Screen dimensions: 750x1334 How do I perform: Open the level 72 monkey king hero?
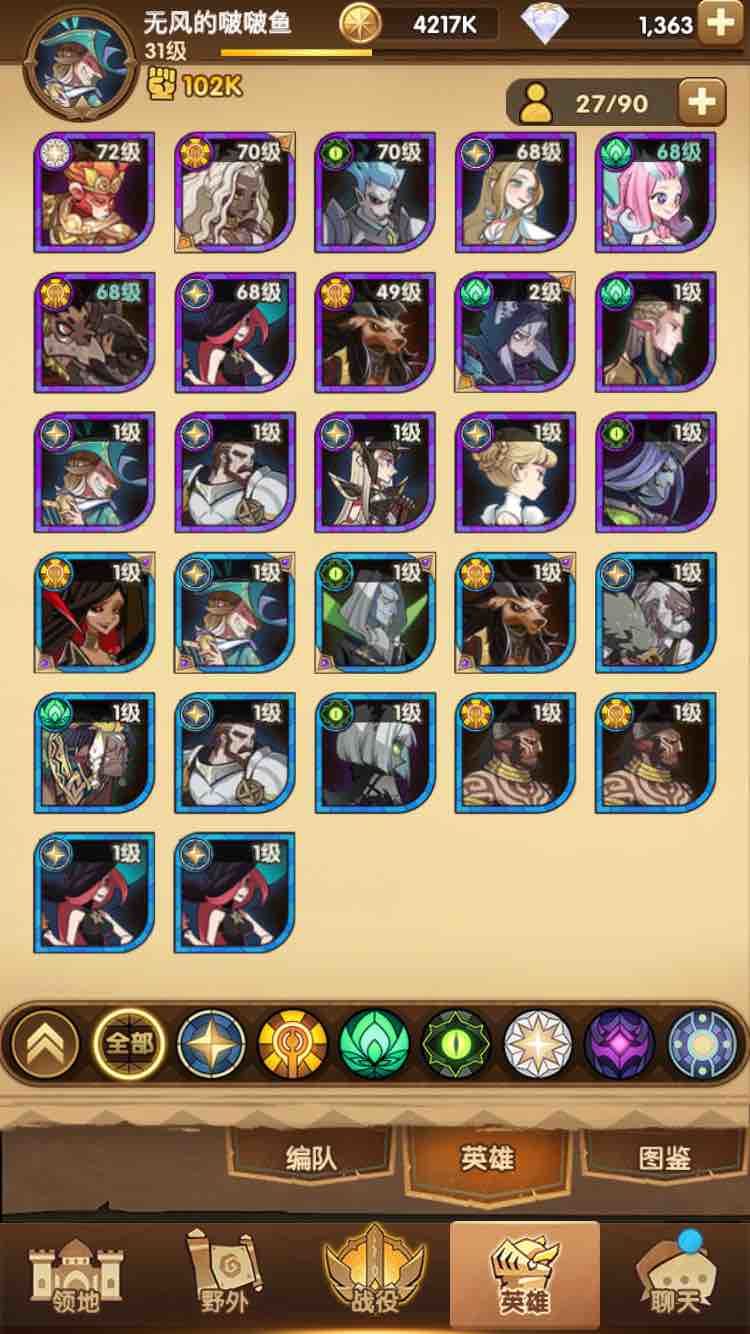click(x=95, y=192)
